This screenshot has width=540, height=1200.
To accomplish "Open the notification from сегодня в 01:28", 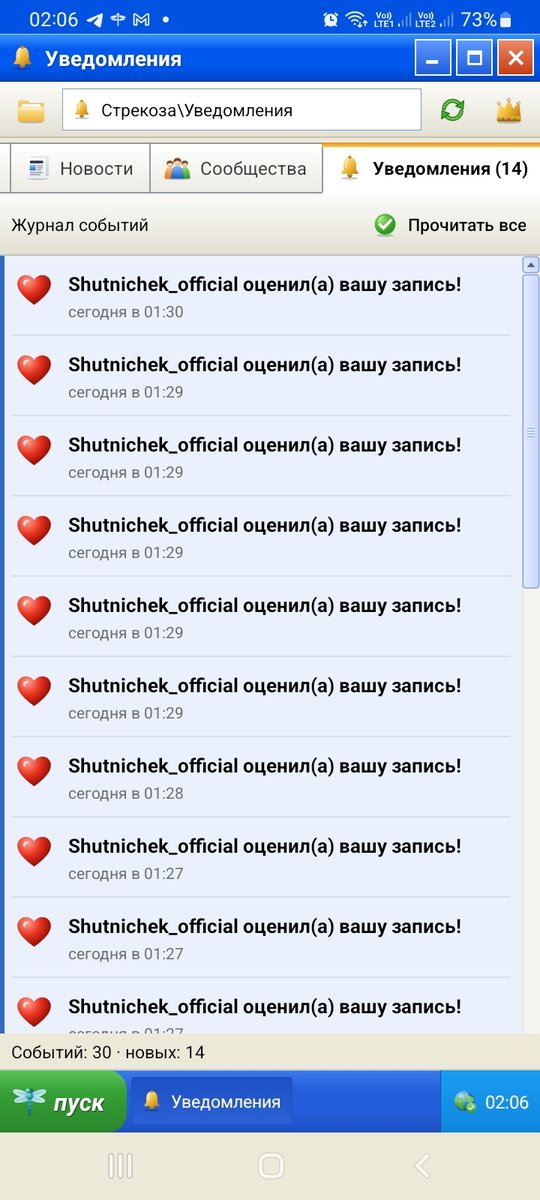I will tap(261, 777).
